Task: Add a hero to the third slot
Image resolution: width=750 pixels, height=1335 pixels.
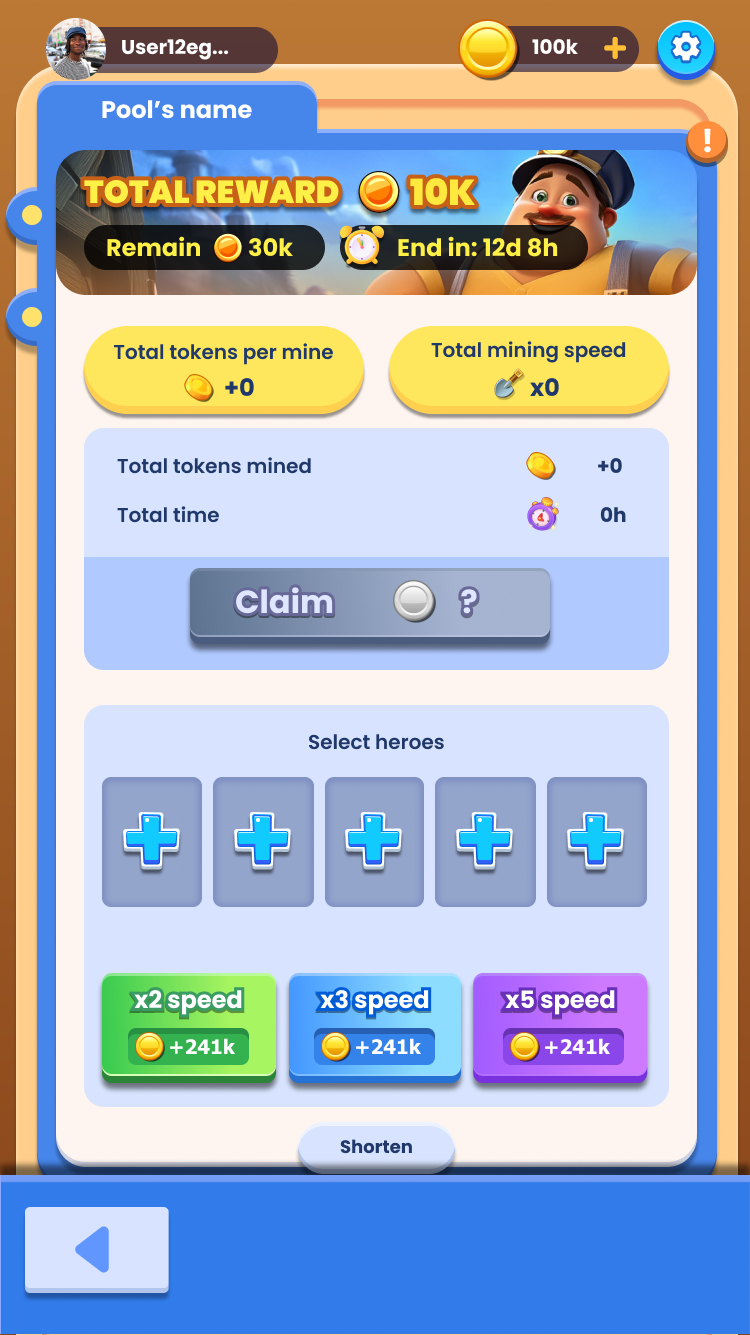Action: coord(374,841)
